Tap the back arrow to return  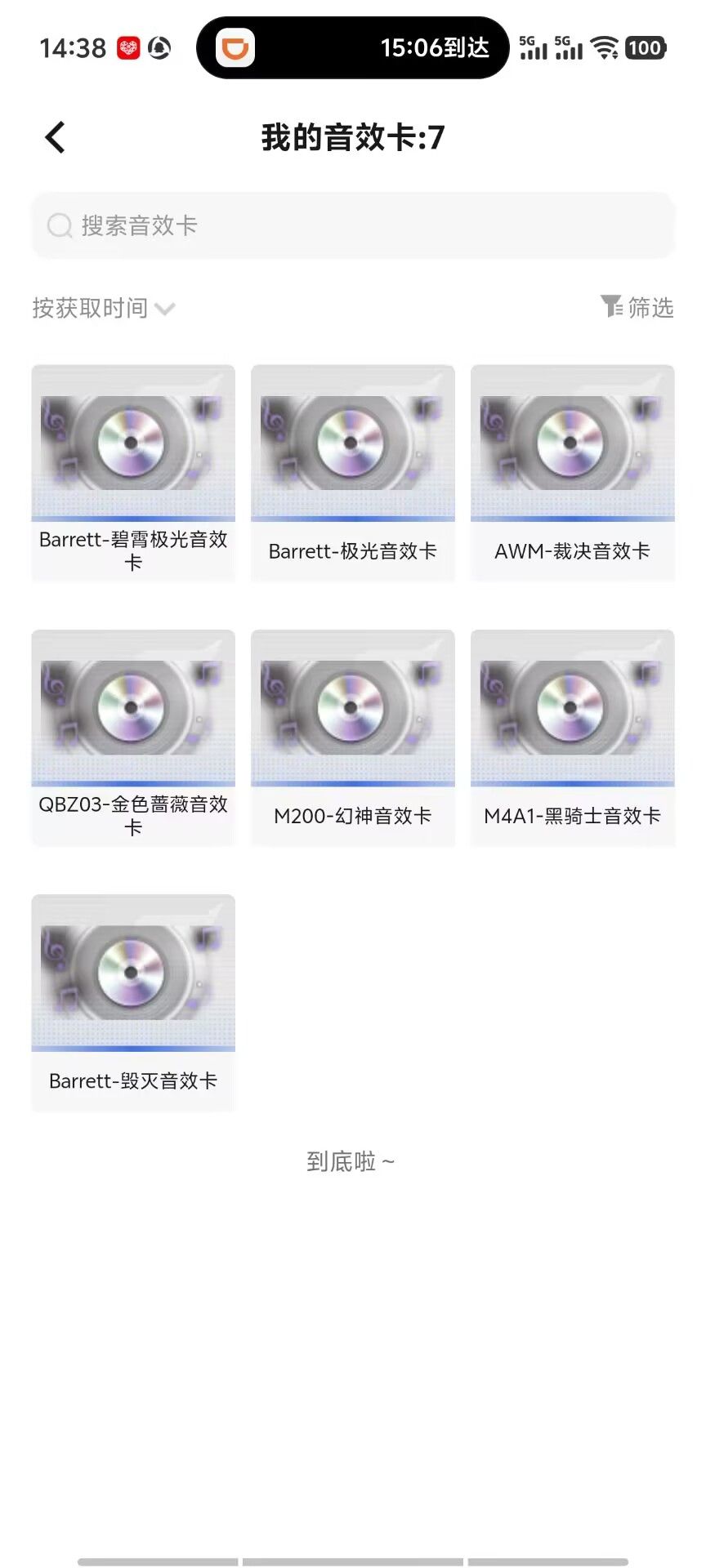click(54, 137)
